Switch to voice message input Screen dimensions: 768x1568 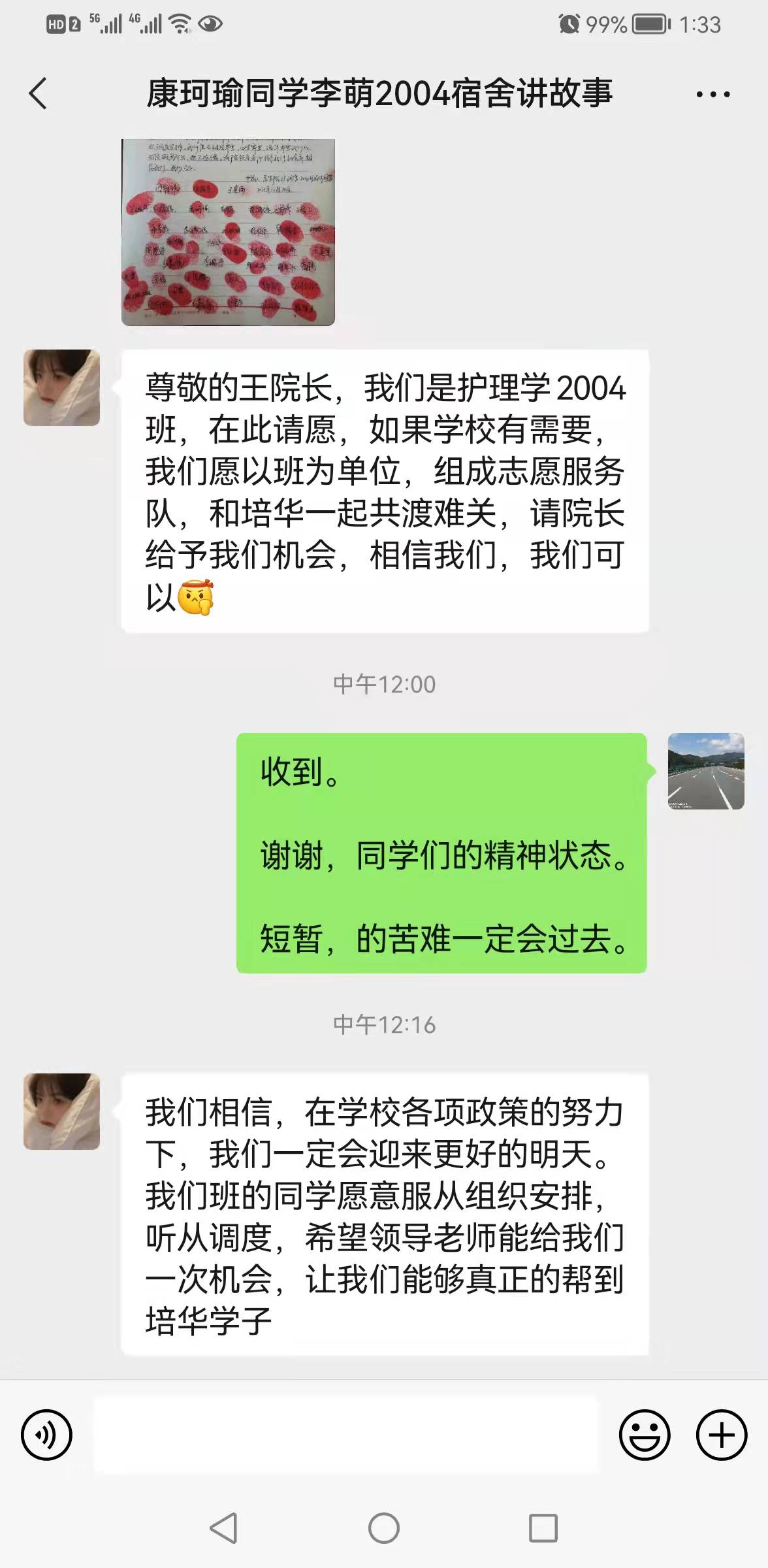point(46,1435)
